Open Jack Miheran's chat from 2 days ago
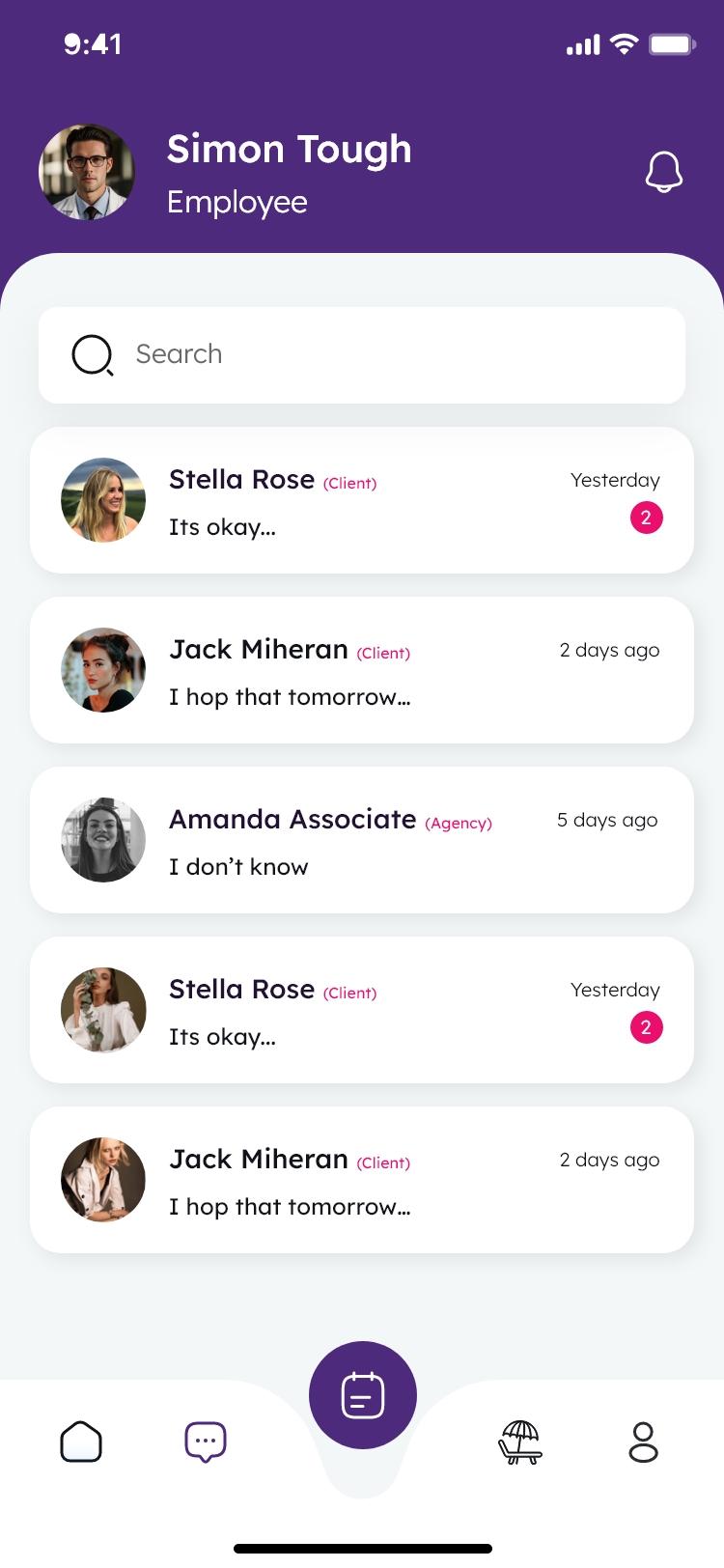Image resolution: width=724 pixels, height=1568 pixels. pos(362,670)
